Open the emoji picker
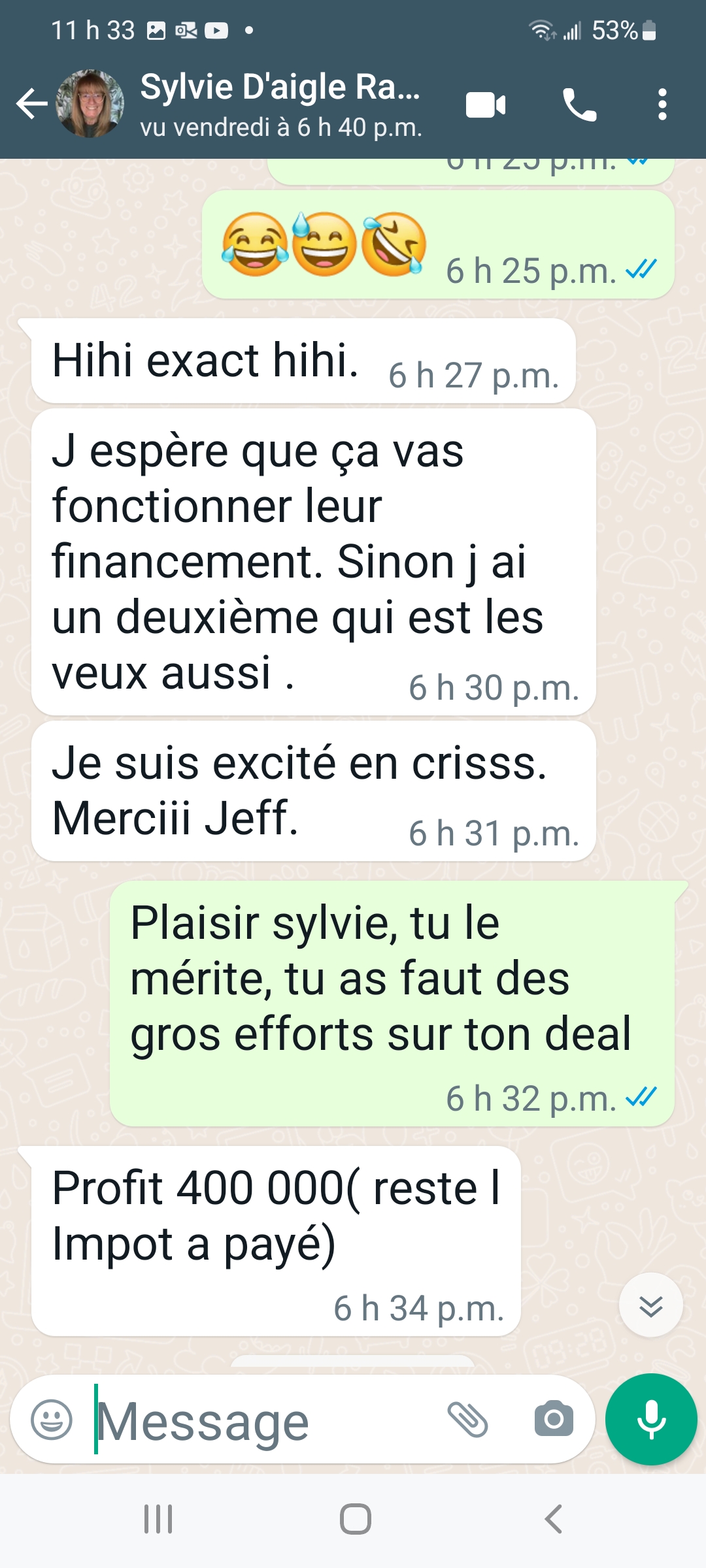This screenshot has width=706, height=1568. (x=52, y=1420)
